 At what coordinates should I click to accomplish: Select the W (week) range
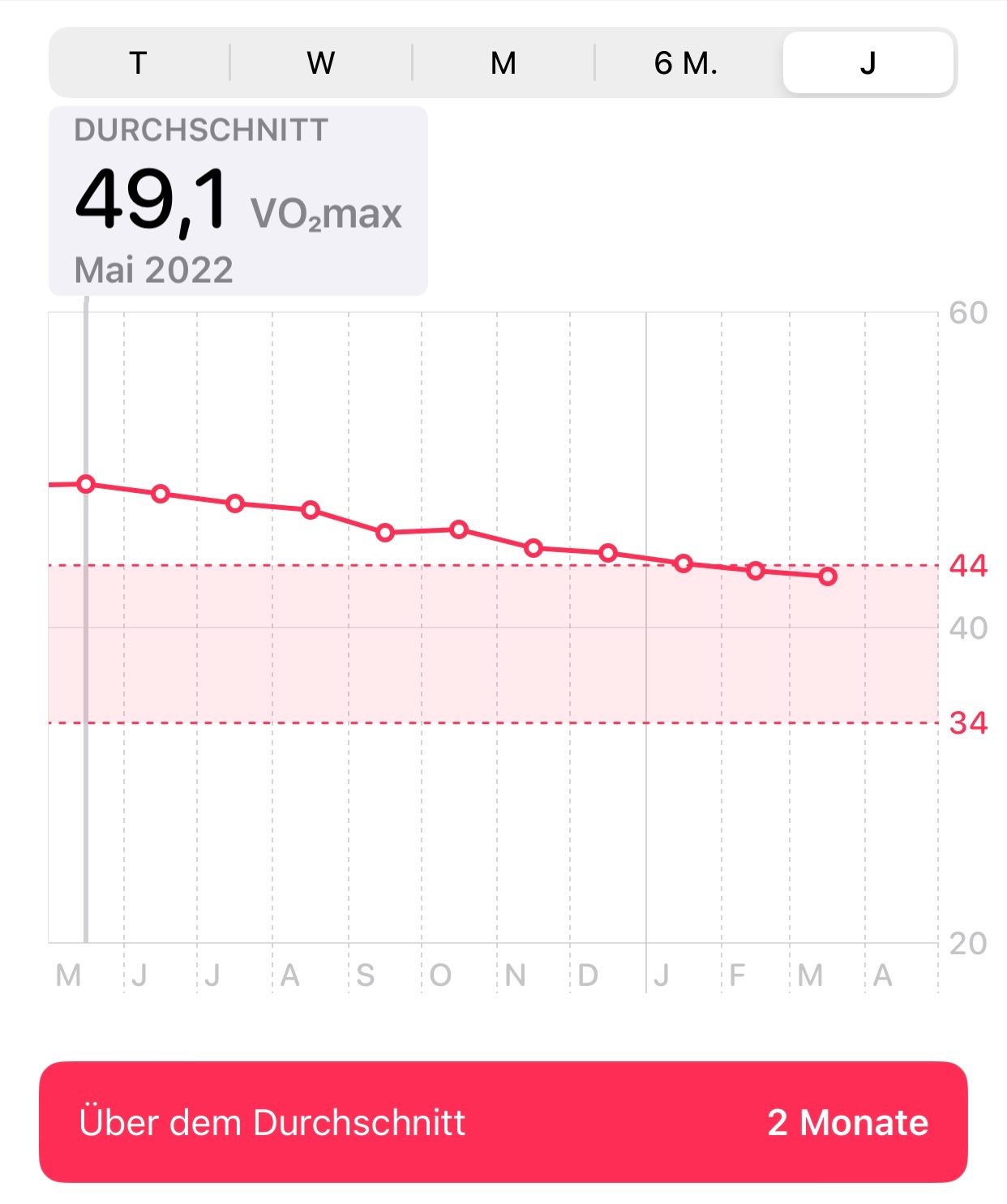pos(321,63)
